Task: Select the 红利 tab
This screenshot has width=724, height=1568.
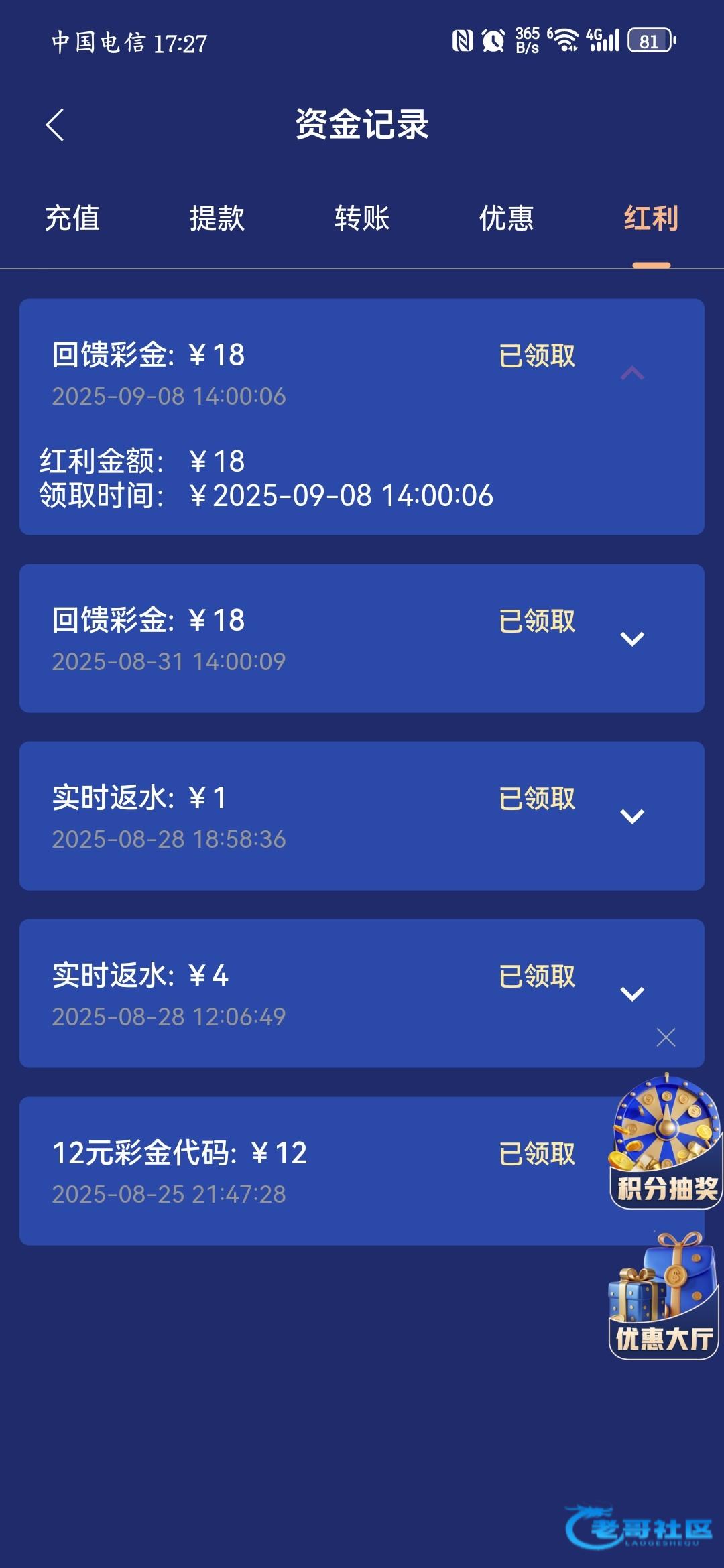Action: click(651, 218)
